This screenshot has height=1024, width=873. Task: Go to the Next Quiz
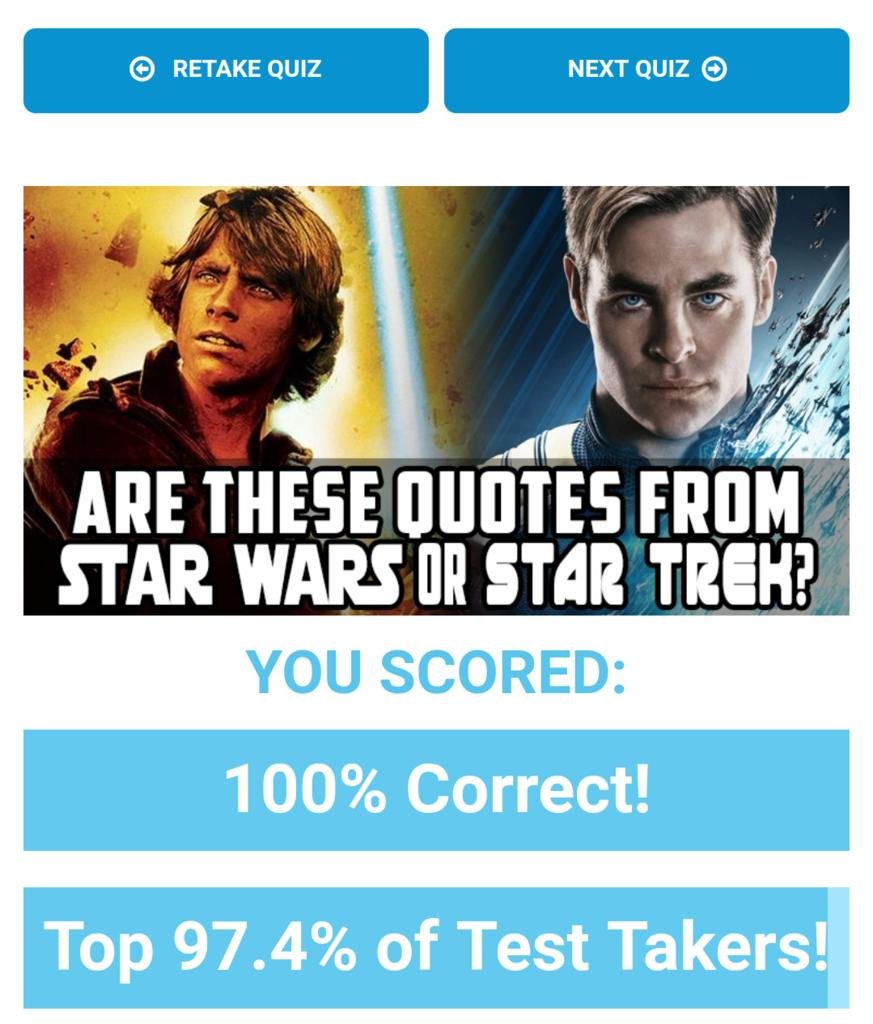tap(646, 70)
